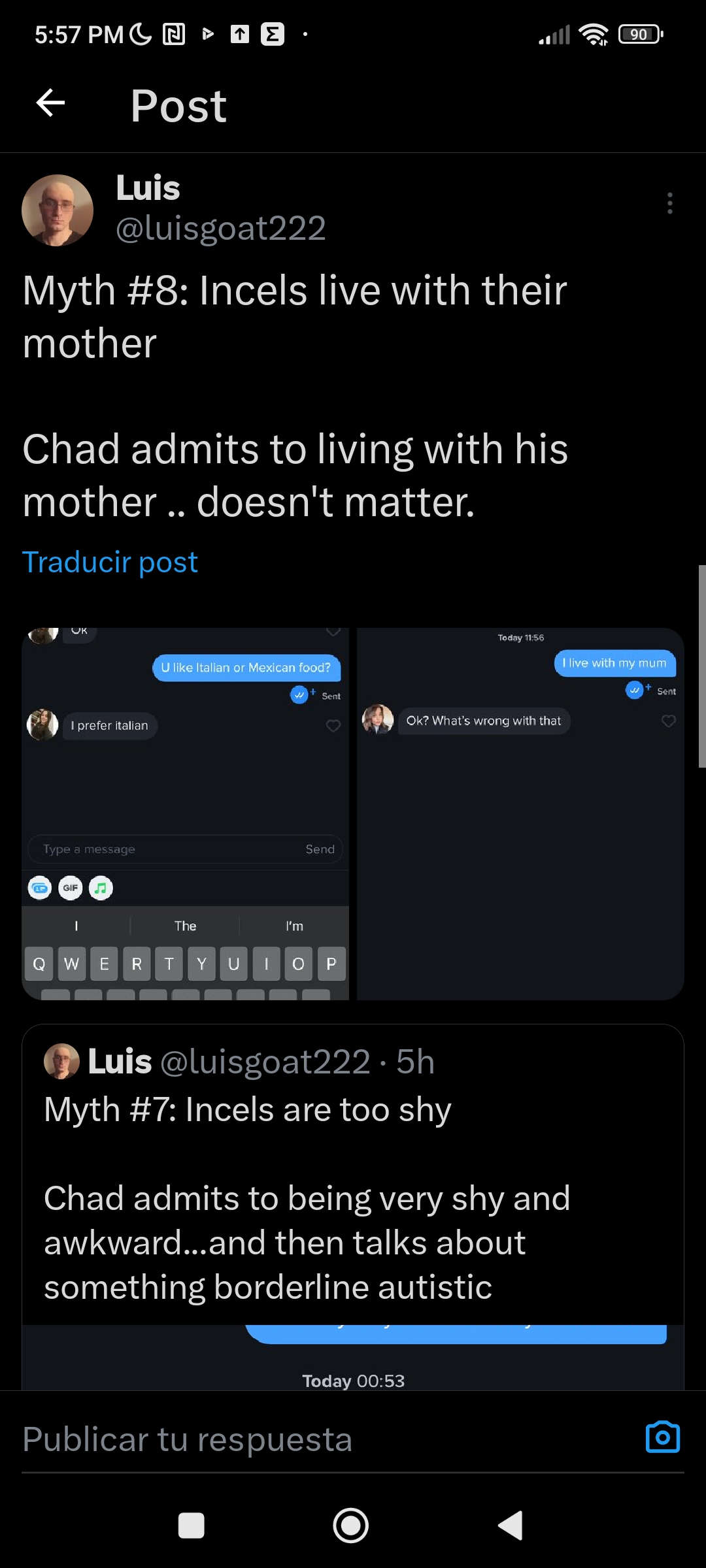The width and height of the screenshot is (706, 1568).
Task: Tap Traducir post to translate
Action: pos(110,562)
